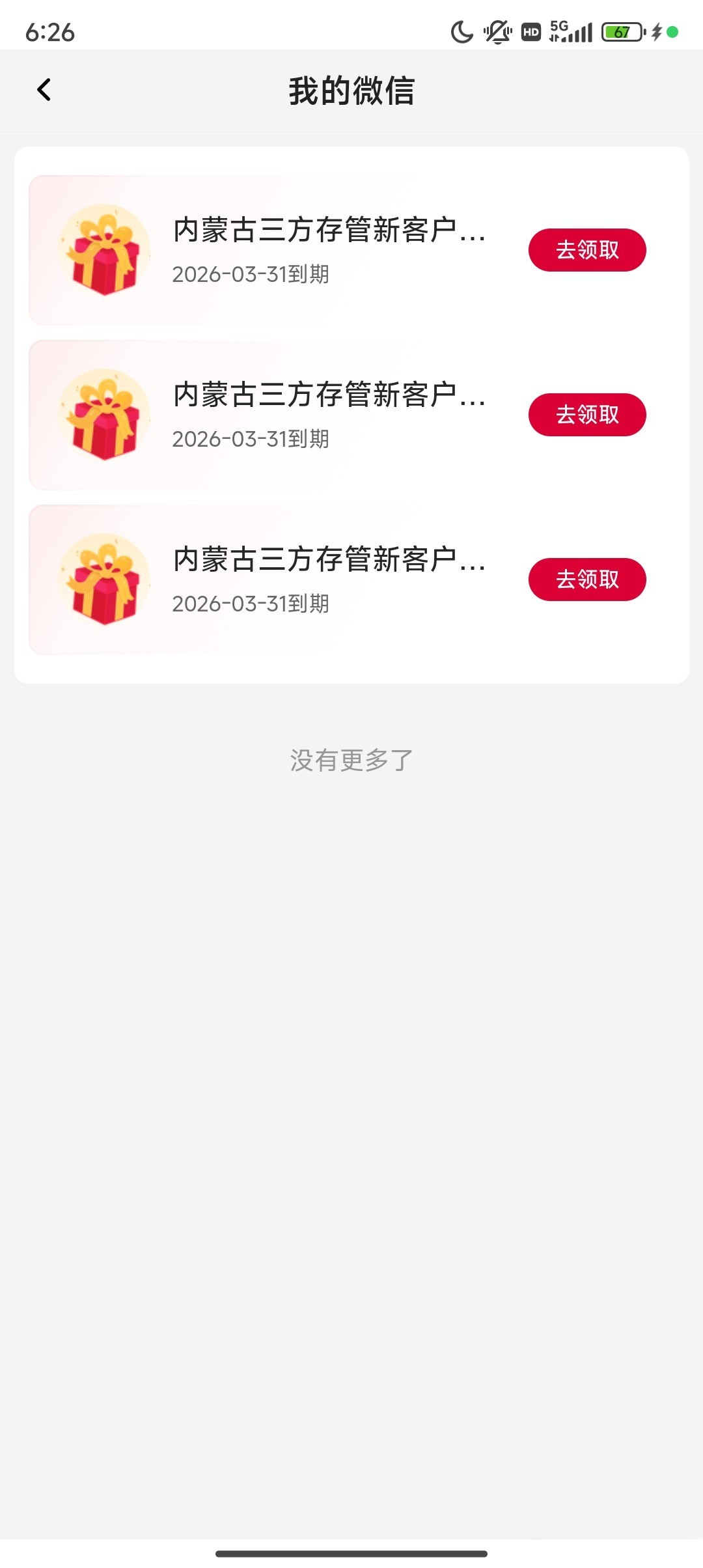703x1568 pixels.
Task: Claim the second 内蒙古三方存管 reward
Action: point(586,415)
